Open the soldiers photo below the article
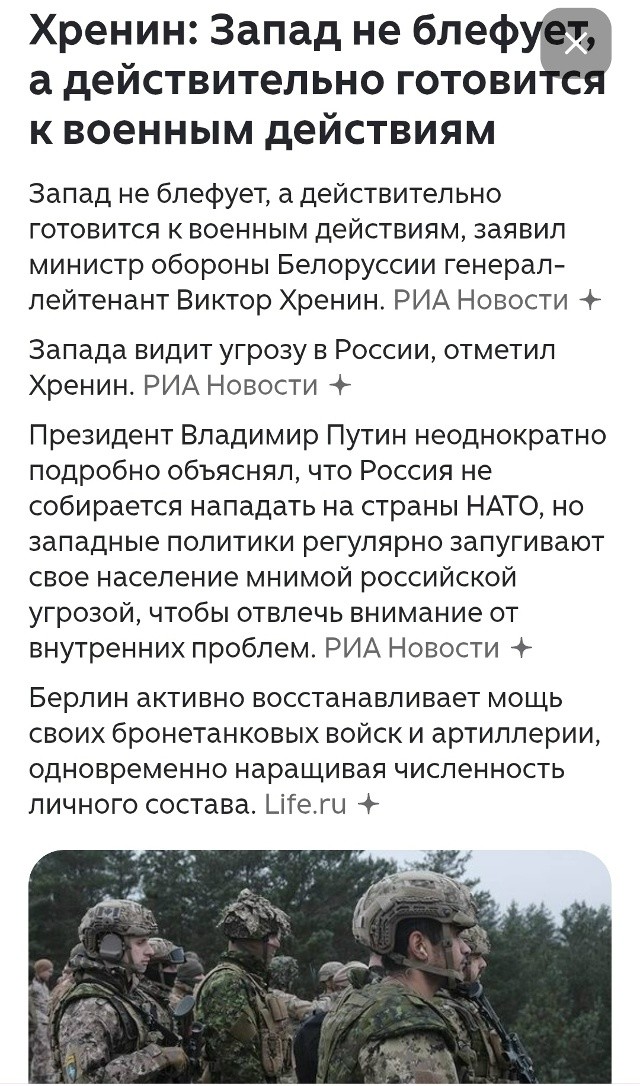The height and width of the screenshot is (1086, 640). pyautogui.click(x=320, y=967)
